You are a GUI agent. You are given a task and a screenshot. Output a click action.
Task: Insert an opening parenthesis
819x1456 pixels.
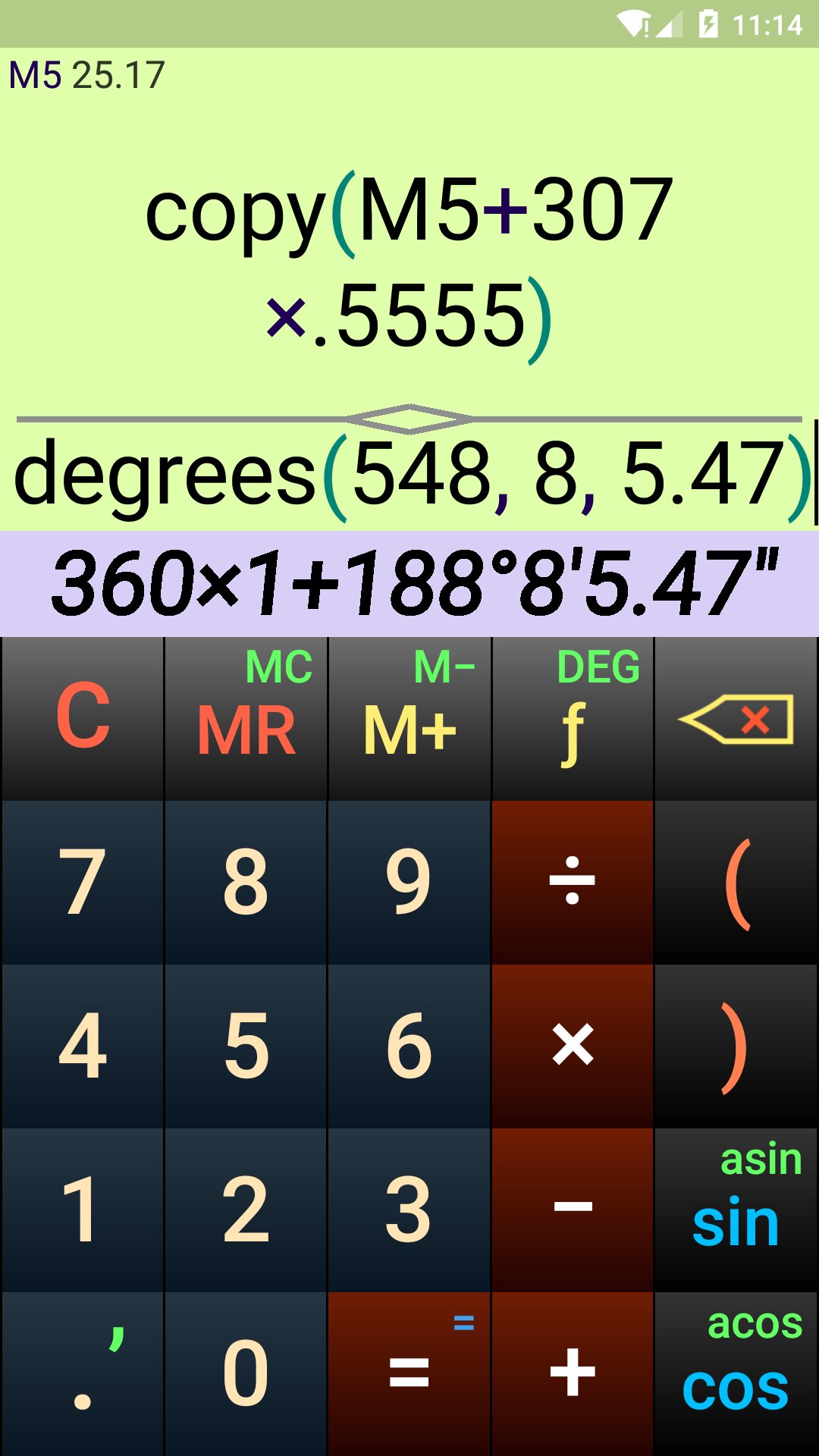736,882
